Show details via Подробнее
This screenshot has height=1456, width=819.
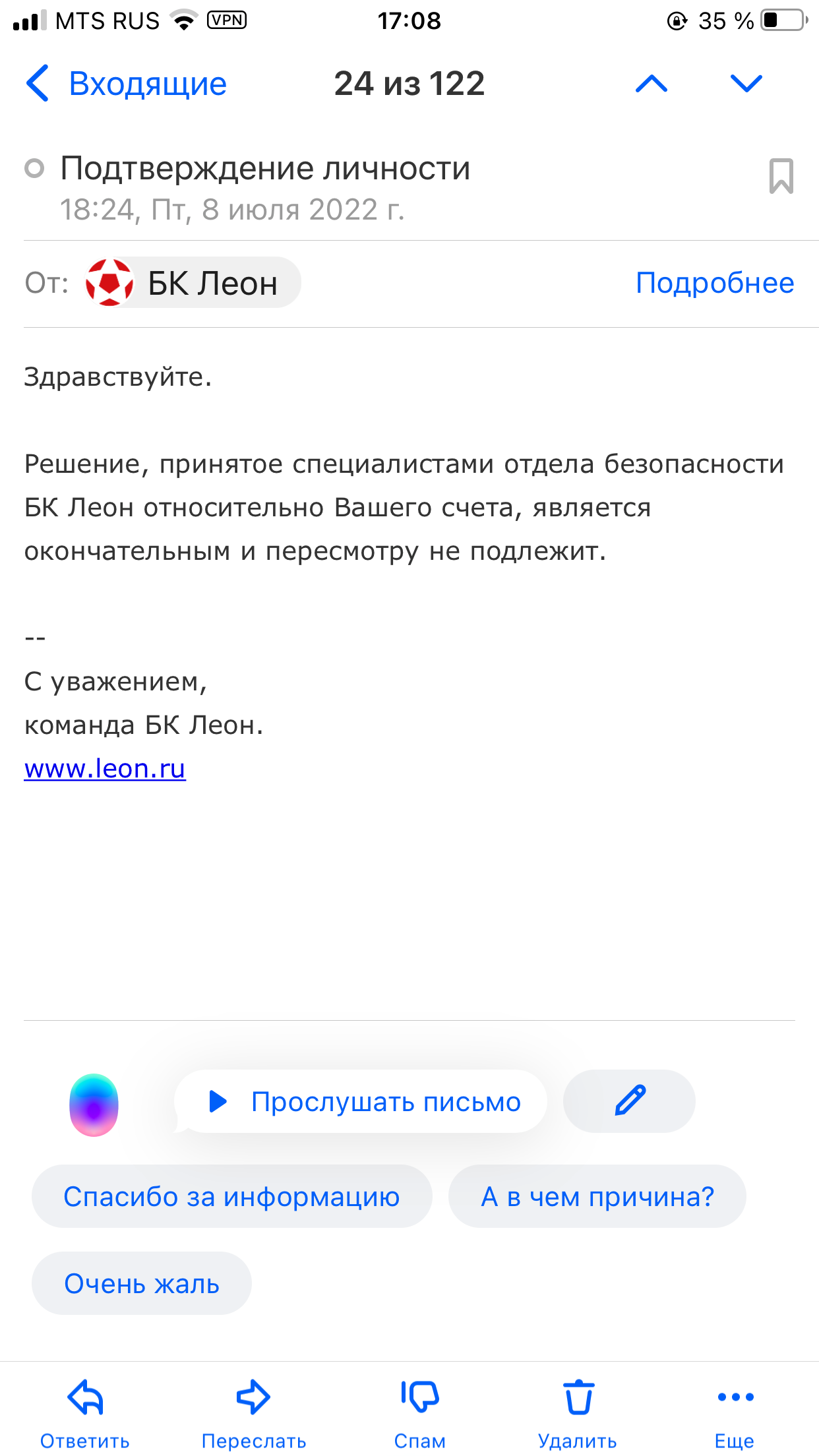pos(715,283)
